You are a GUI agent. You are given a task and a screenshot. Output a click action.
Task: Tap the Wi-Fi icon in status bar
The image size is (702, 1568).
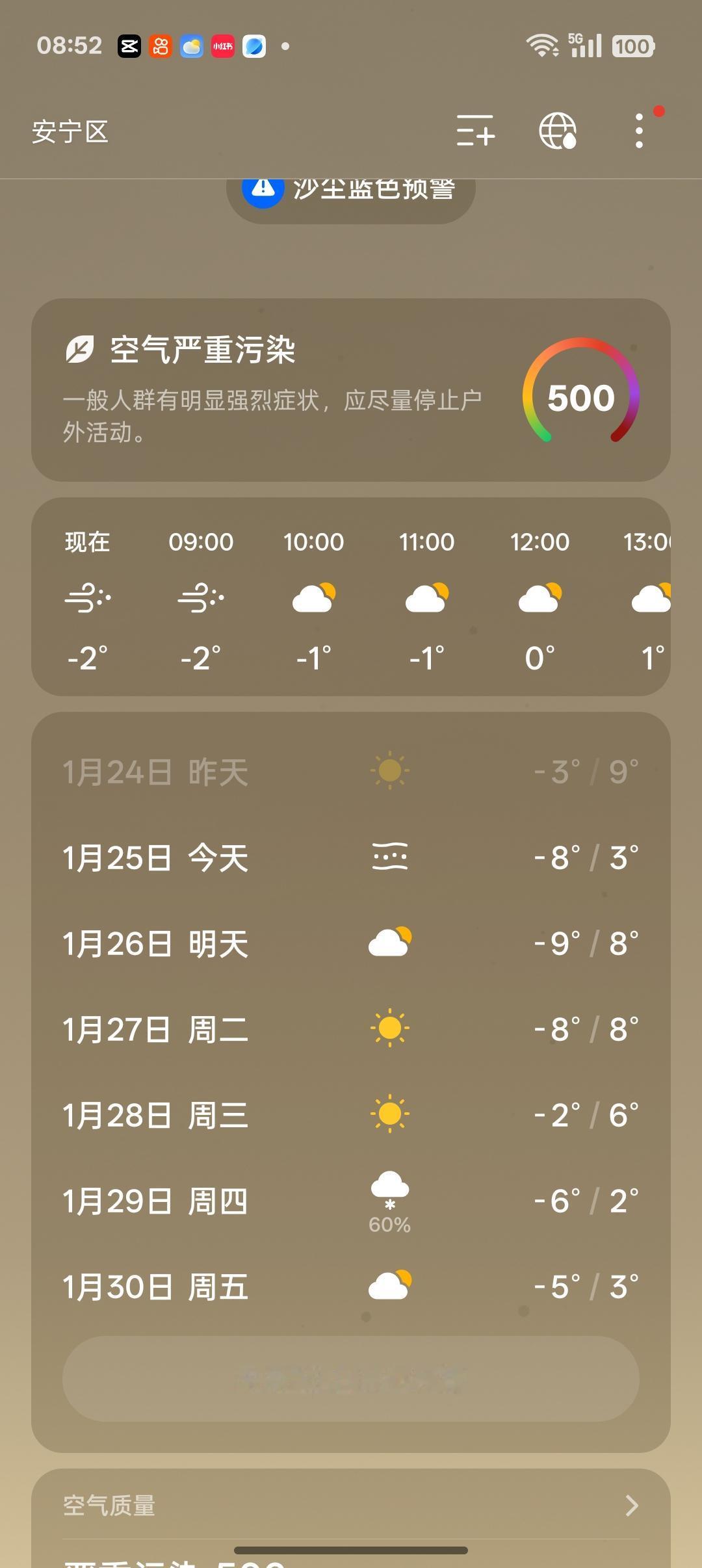tap(541, 44)
